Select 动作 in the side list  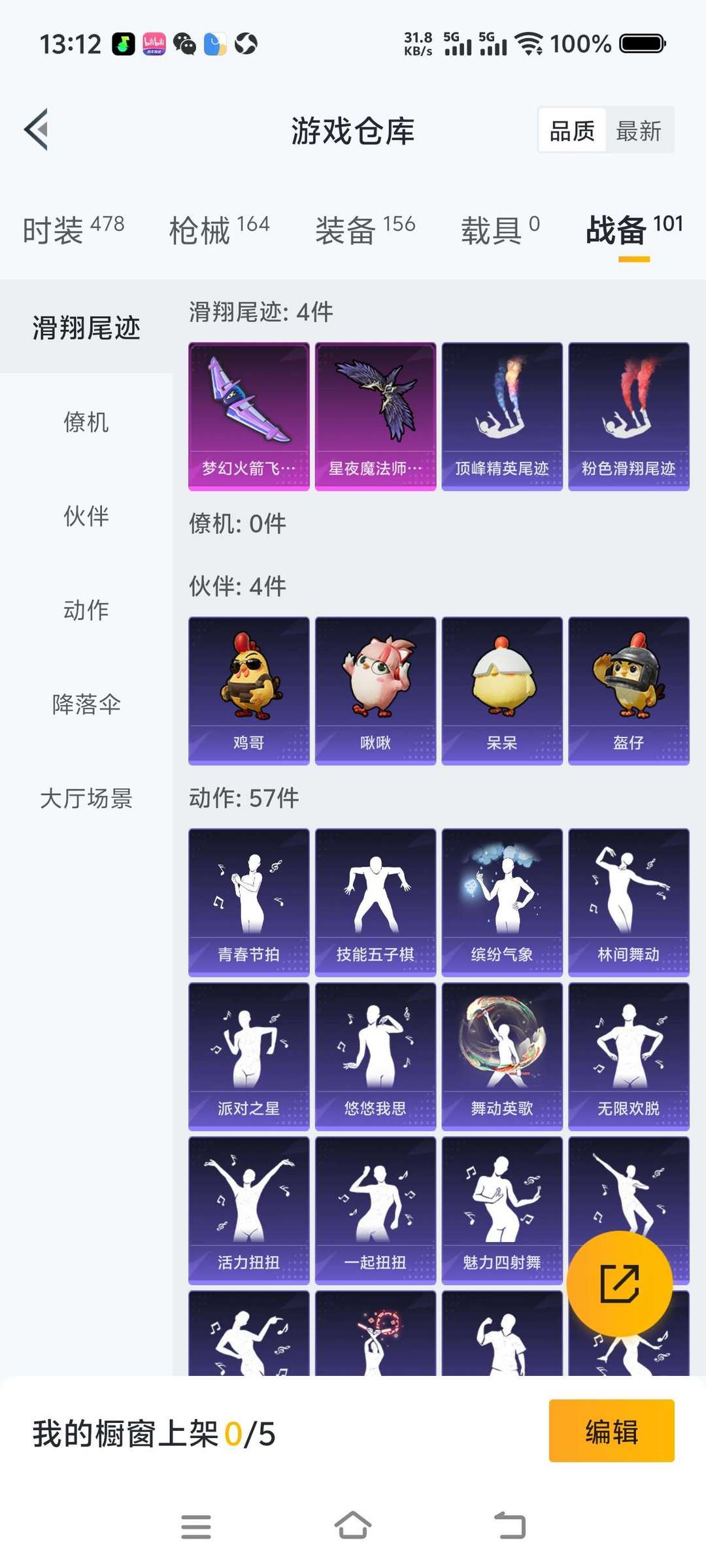pos(86,610)
